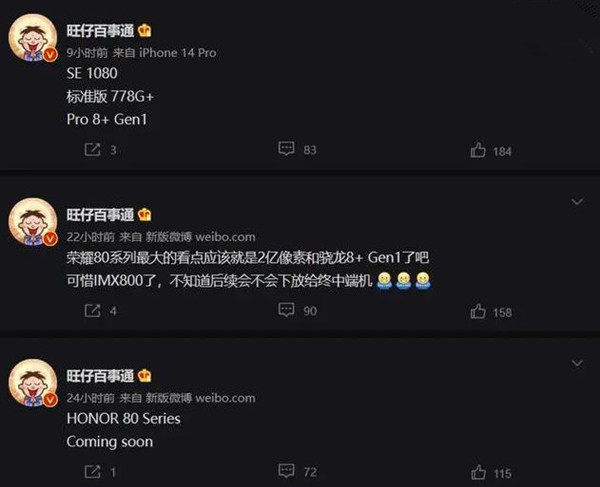Open 旺仔百事通 username on the HONOR 80 Series post
600x487 pixels.
pos(100,376)
